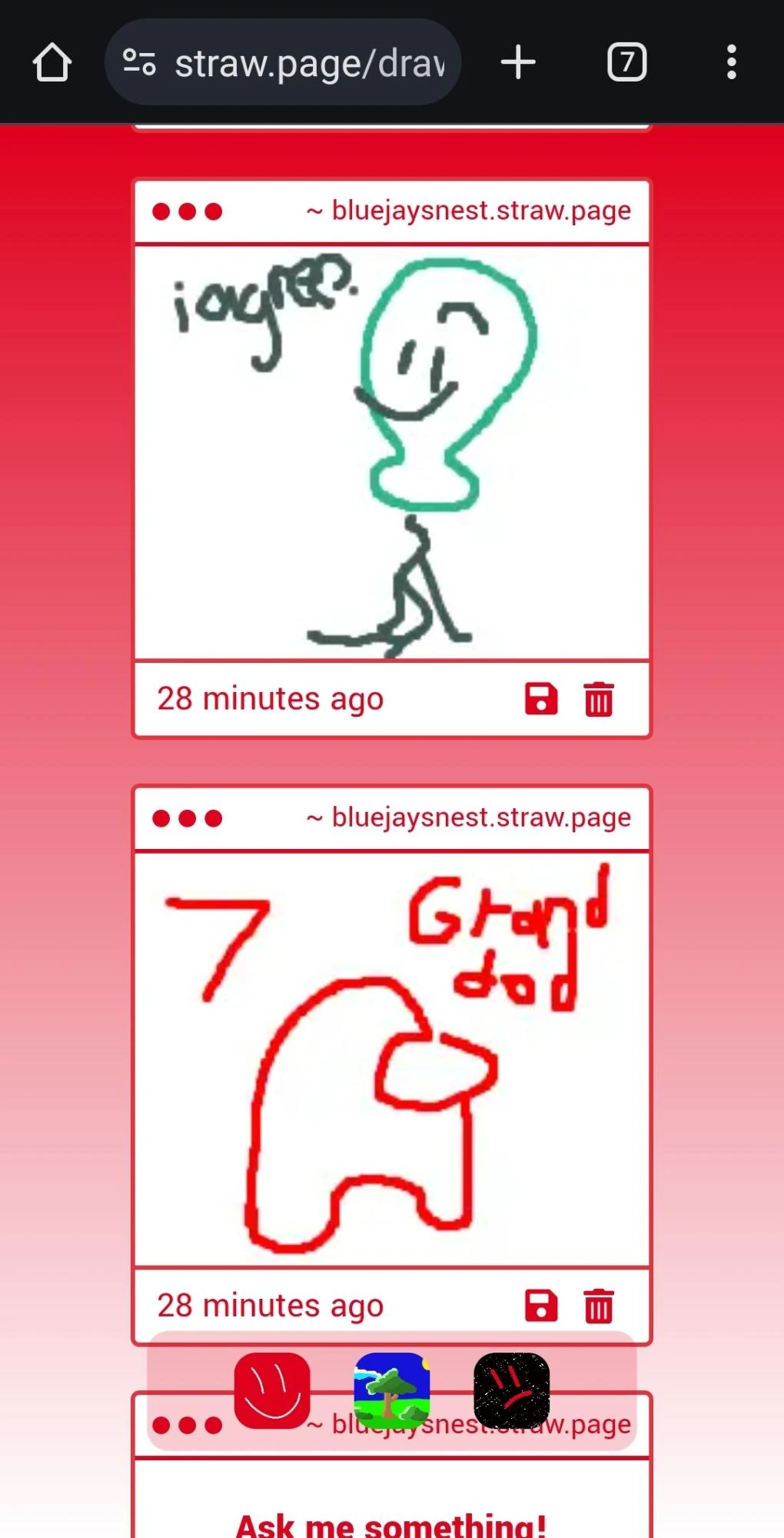
Task: Save the "Grand dad" drawing
Action: pyautogui.click(x=542, y=1305)
